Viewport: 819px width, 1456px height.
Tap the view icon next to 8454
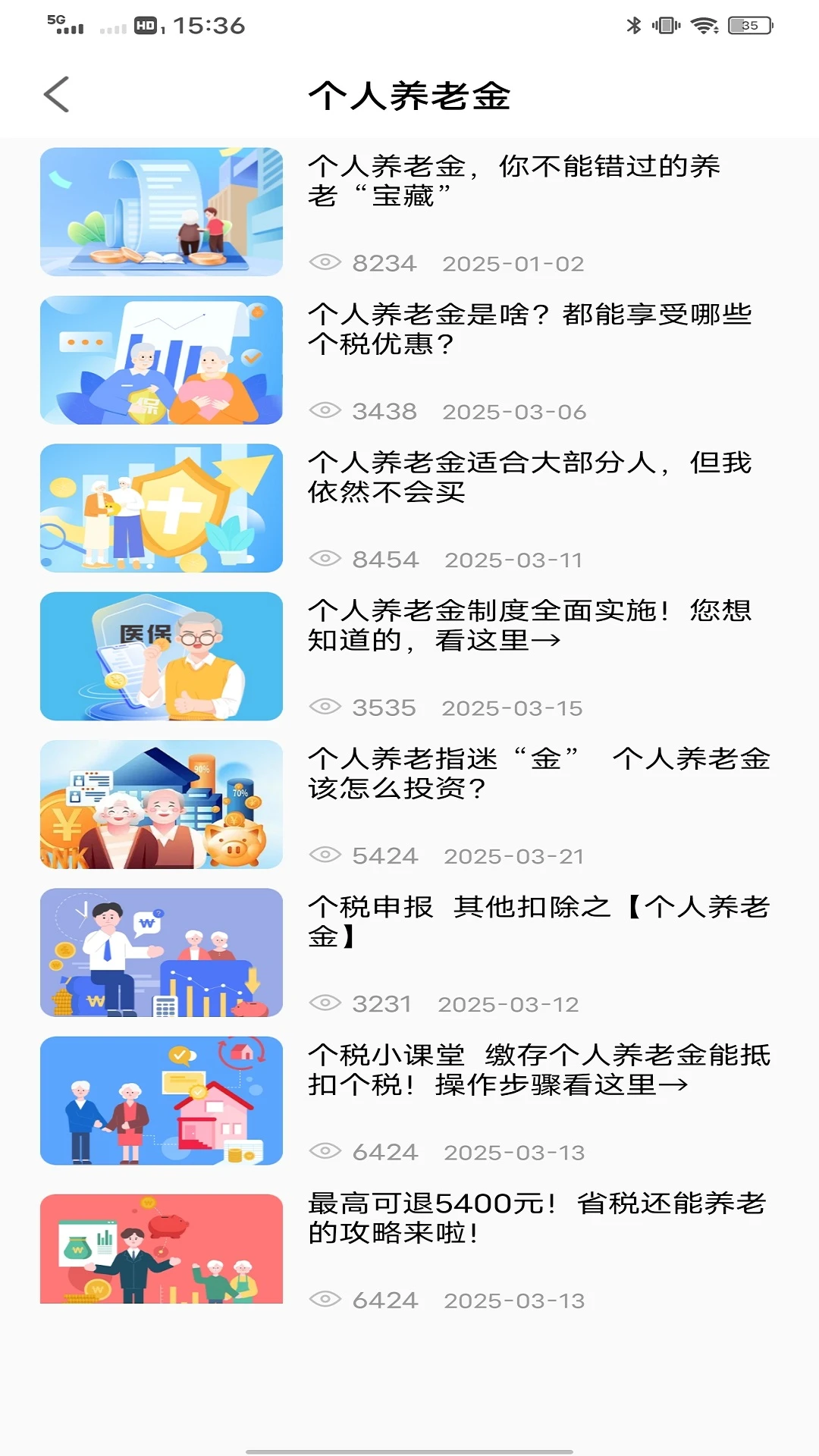point(326,559)
